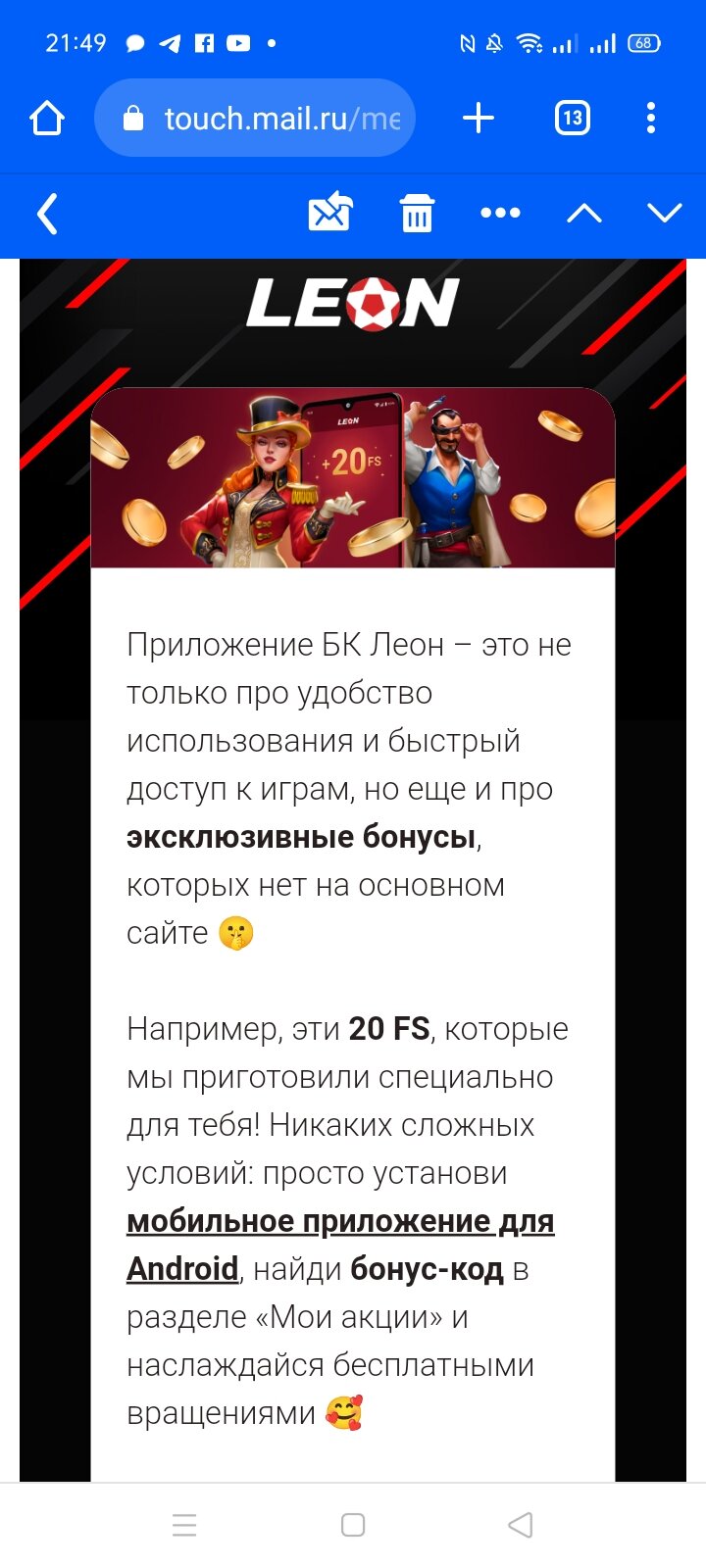Delete this email
The width and height of the screenshot is (706, 1568).
417,213
